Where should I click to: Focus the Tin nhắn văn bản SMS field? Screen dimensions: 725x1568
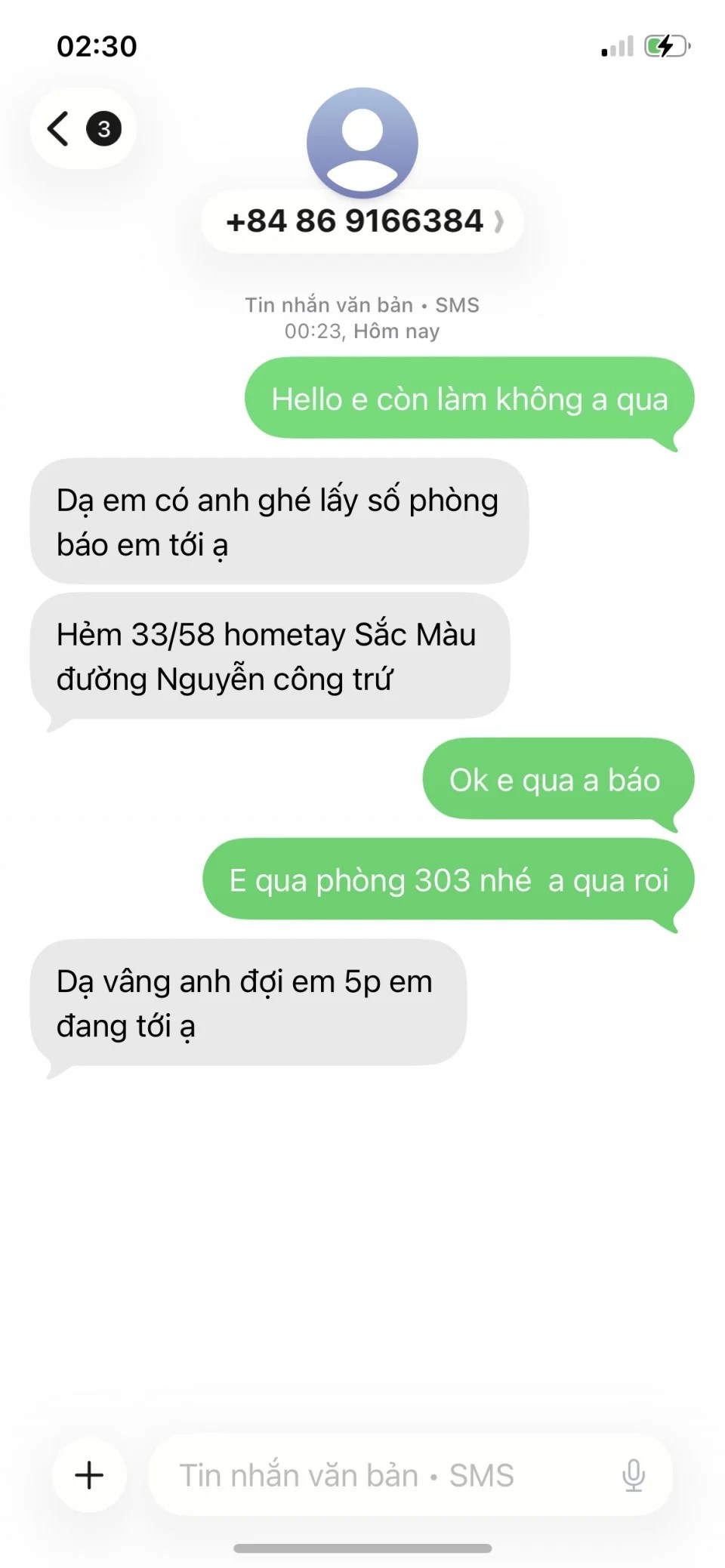click(x=378, y=1474)
